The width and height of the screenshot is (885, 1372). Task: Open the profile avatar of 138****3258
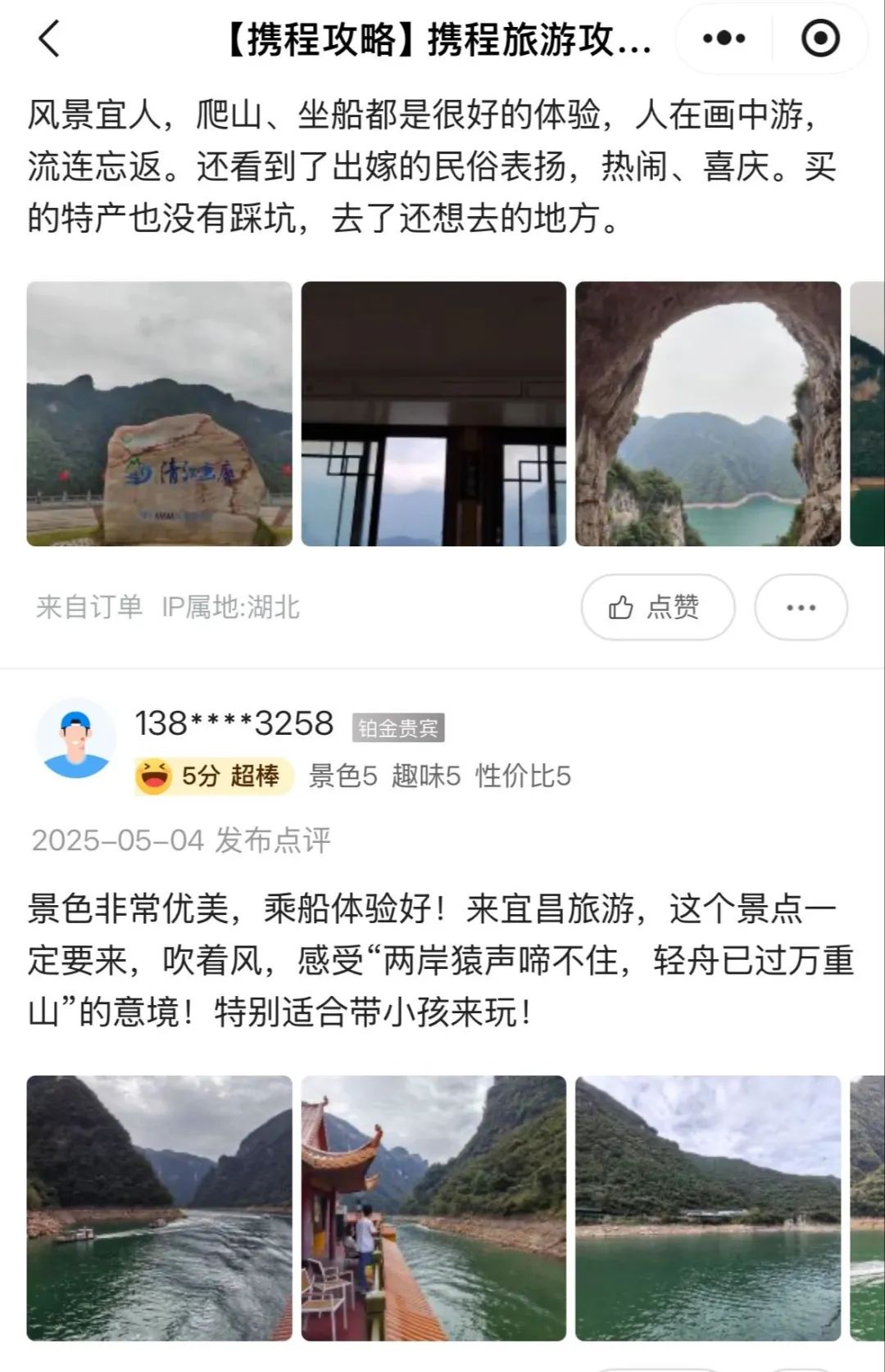pos(76,738)
